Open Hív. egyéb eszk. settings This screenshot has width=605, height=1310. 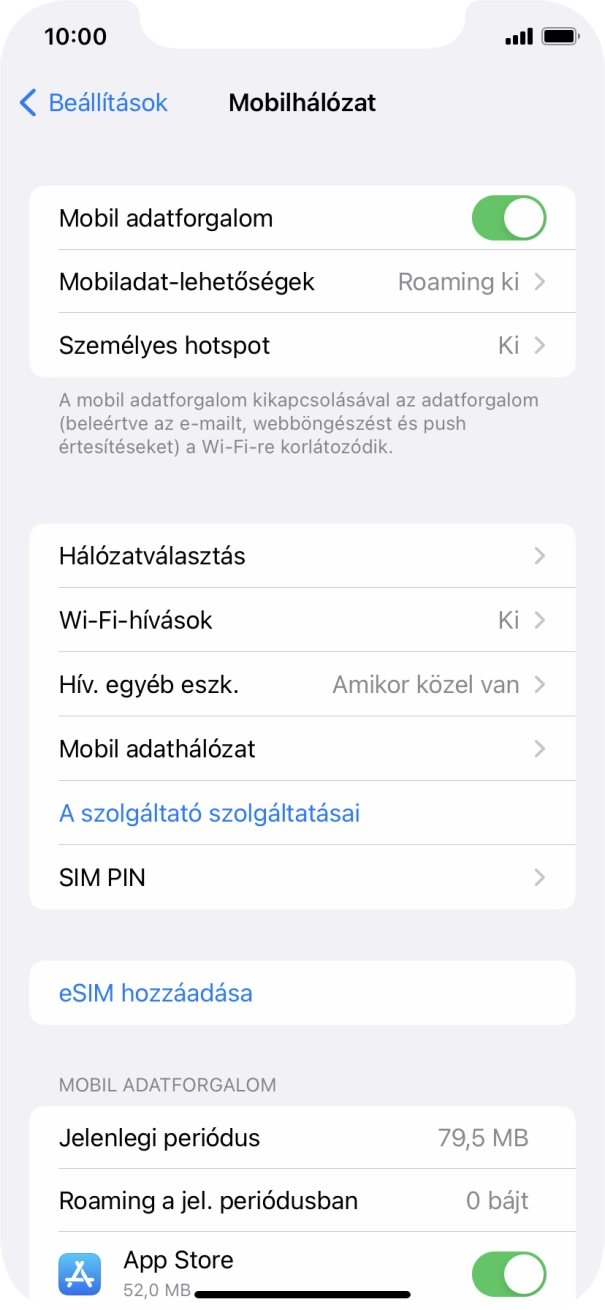tap(302, 685)
